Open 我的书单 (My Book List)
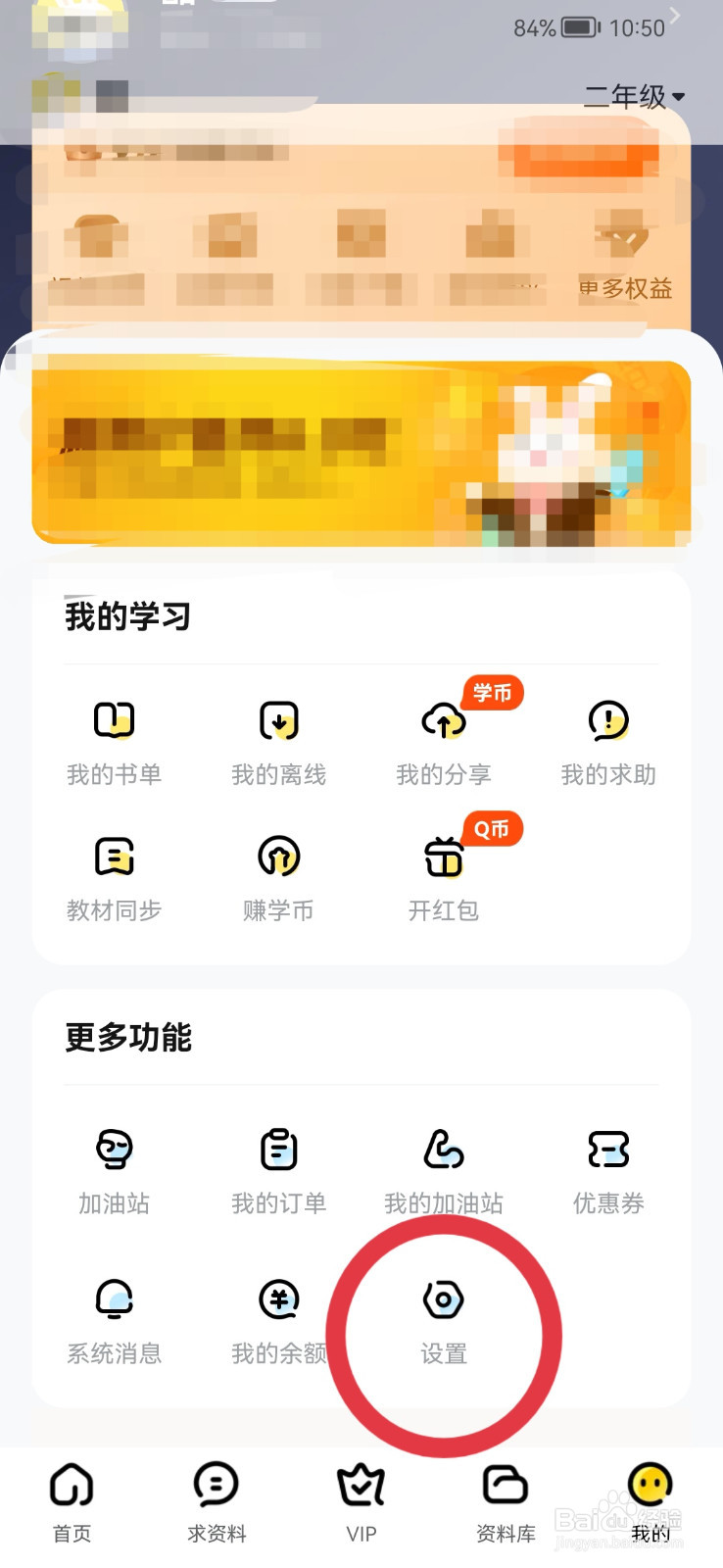Image resolution: width=723 pixels, height=1568 pixels. 114,740
